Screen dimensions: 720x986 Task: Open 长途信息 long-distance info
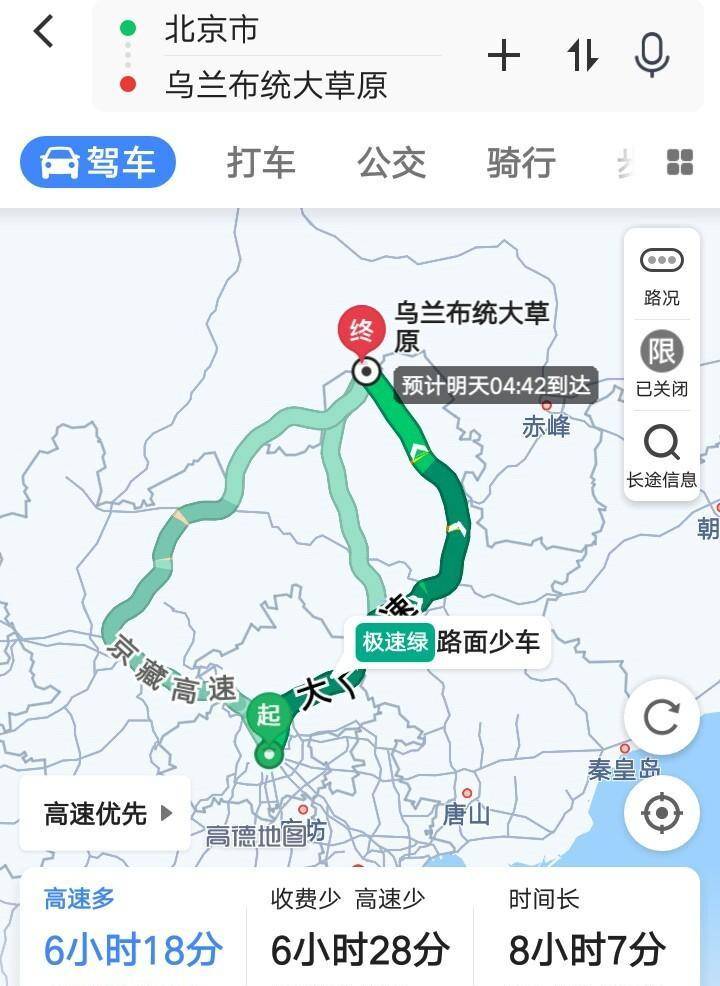pos(661,455)
